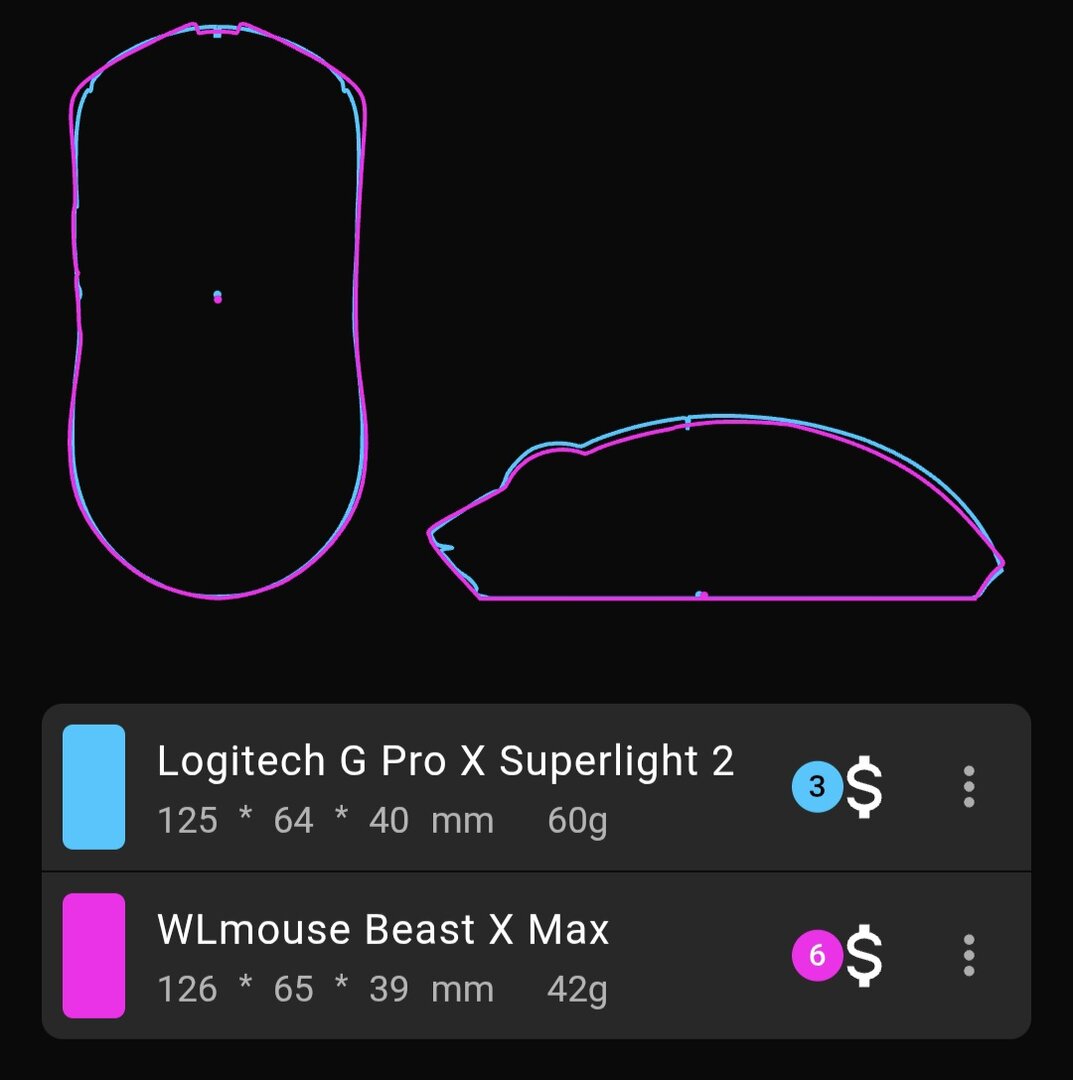Open overflow menu for Logitech G Pro X Superlight 2
The width and height of the screenshot is (1073, 1080).
pyautogui.click(x=968, y=787)
